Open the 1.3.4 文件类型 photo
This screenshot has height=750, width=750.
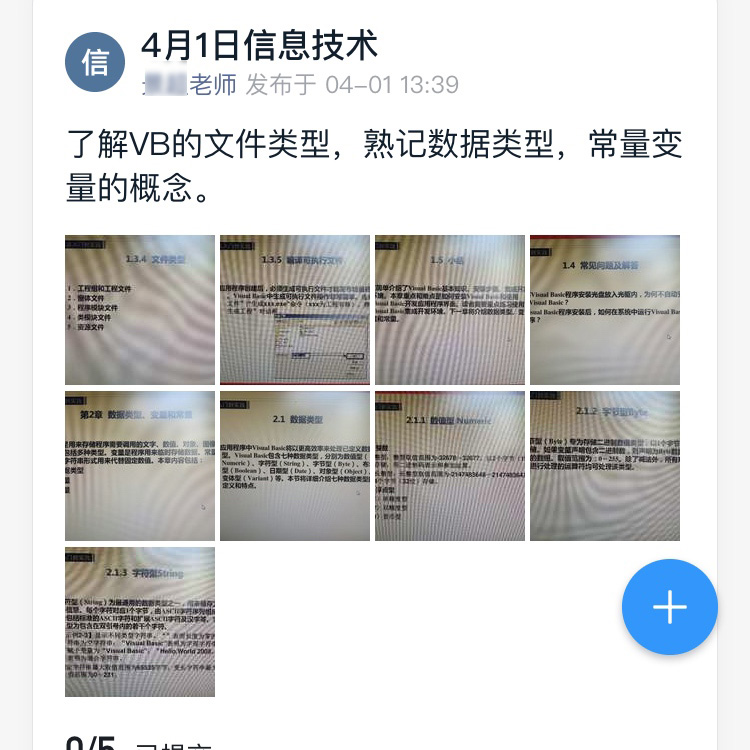[x=140, y=310]
